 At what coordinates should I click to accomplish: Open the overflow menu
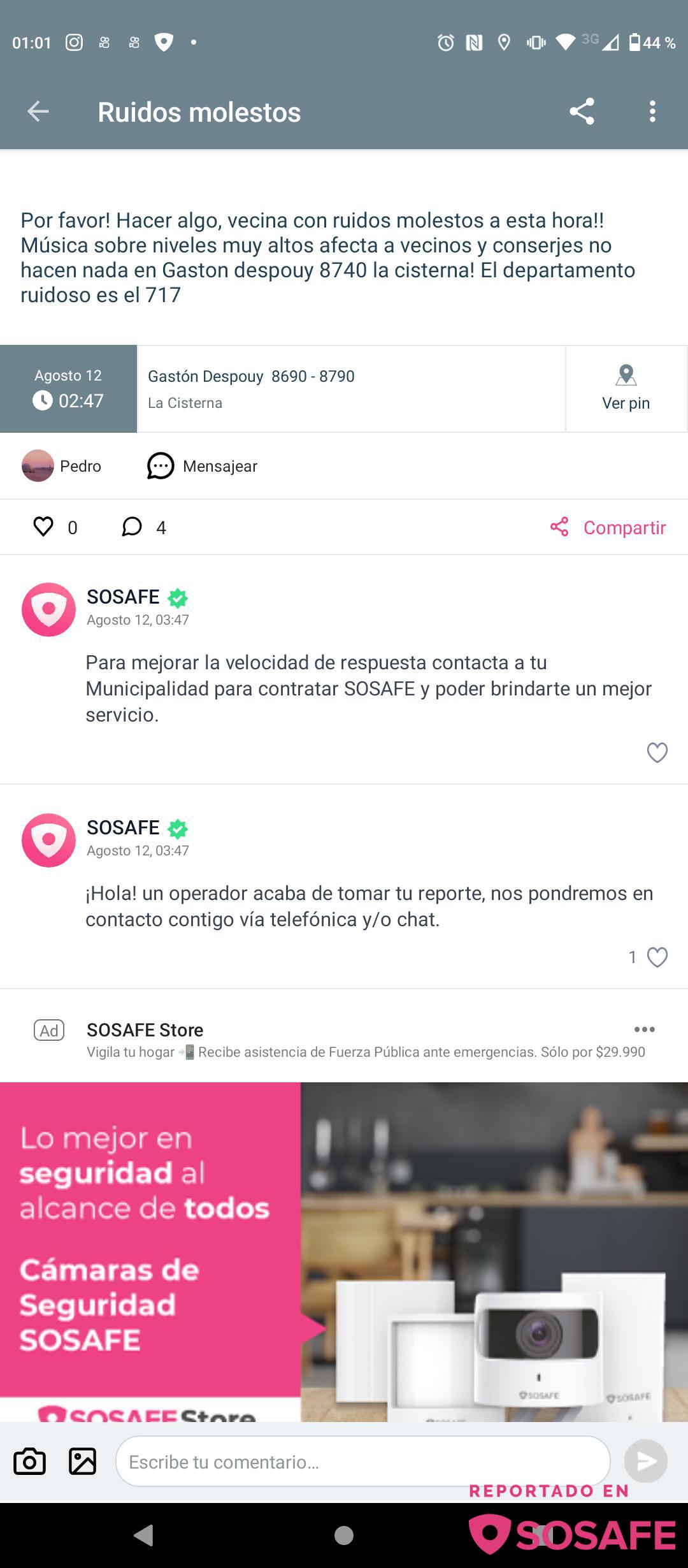point(652,112)
